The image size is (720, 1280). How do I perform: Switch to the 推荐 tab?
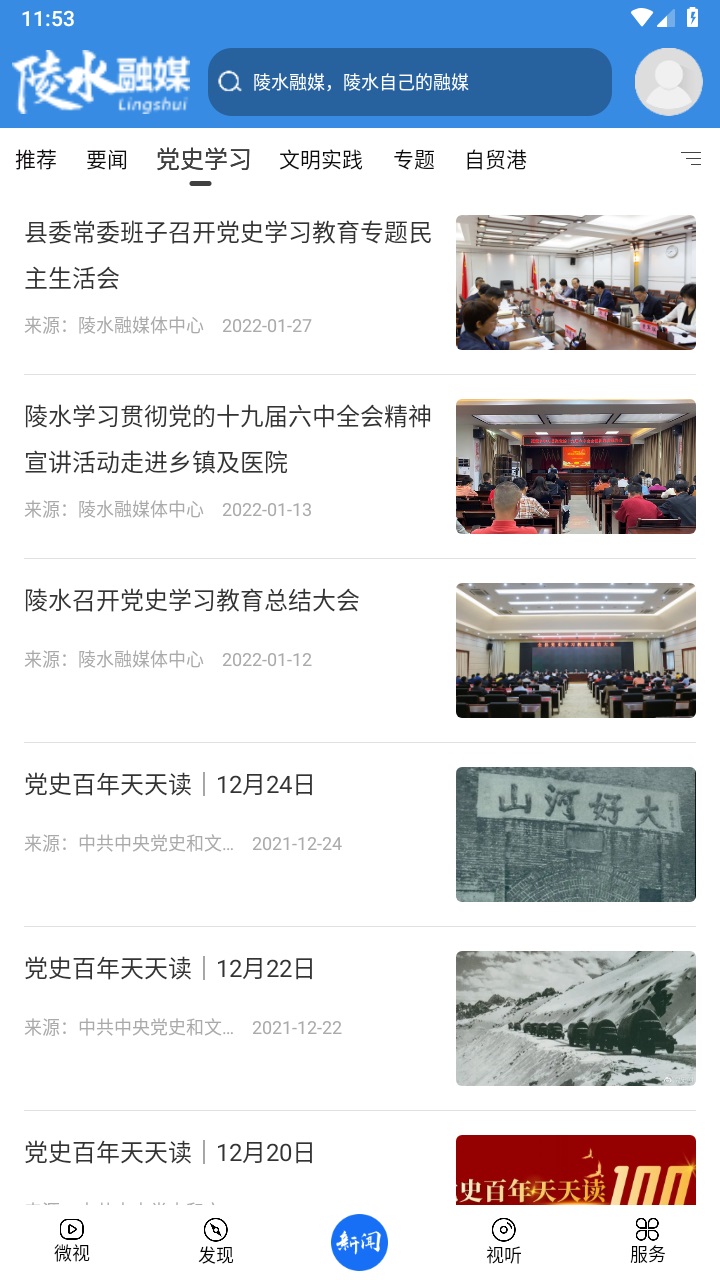(x=35, y=160)
